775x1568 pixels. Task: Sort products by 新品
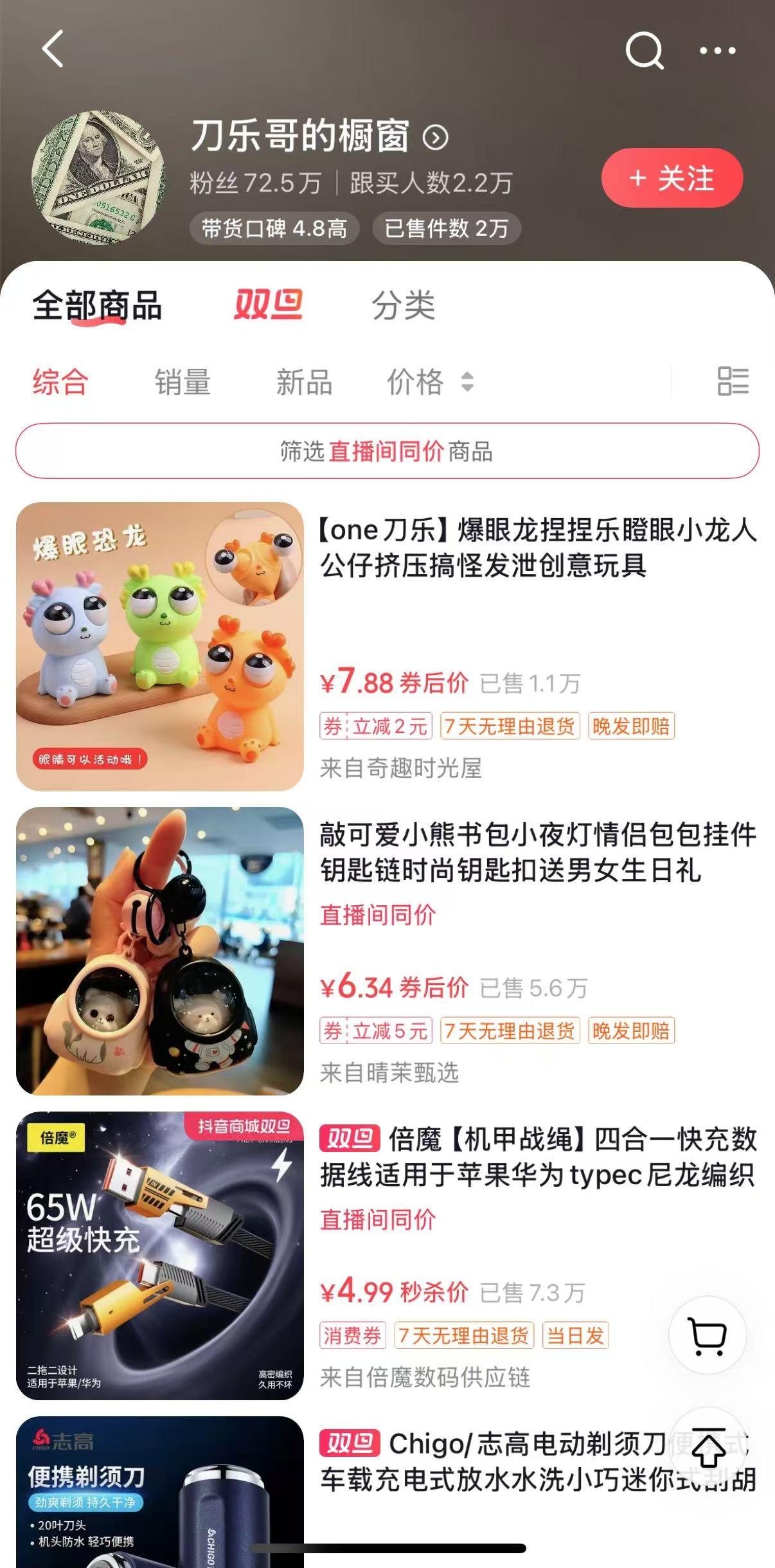(x=304, y=382)
